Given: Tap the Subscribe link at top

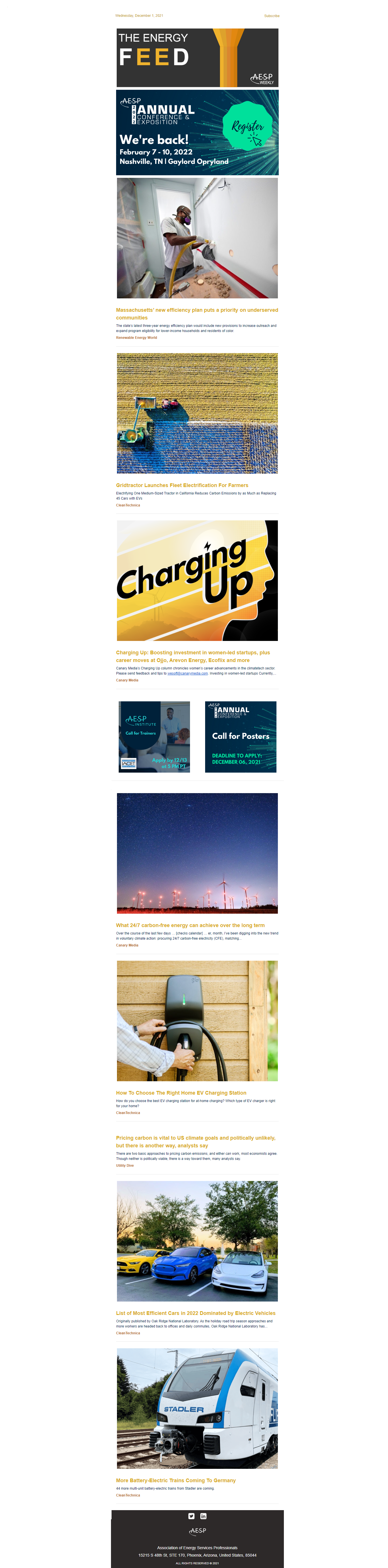Looking at the screenshot, I should (272, 16).
